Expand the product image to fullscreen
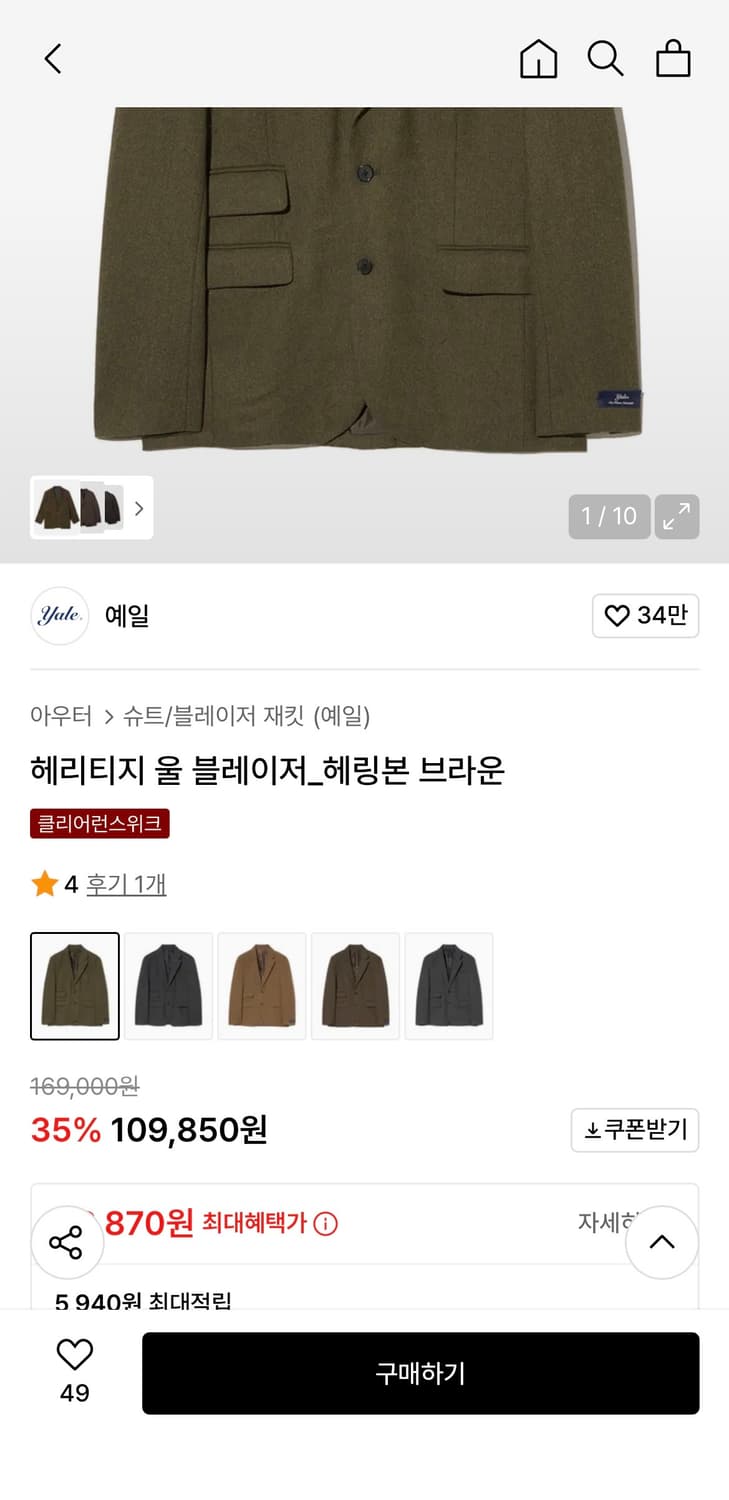729x1500 pixels. (x=677, y=517)
